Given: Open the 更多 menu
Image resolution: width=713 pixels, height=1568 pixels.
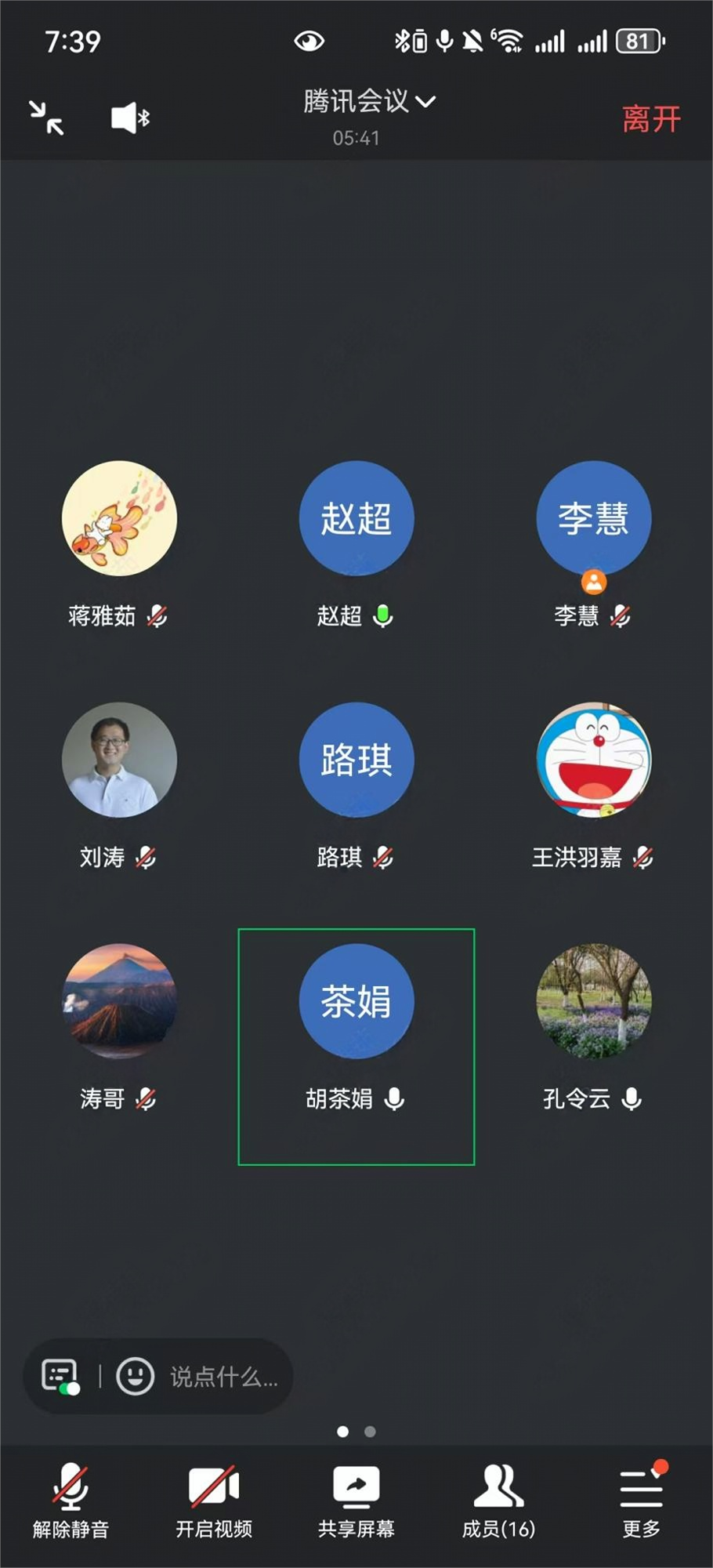Looking at the screenshot, I should coord(641,1500).
